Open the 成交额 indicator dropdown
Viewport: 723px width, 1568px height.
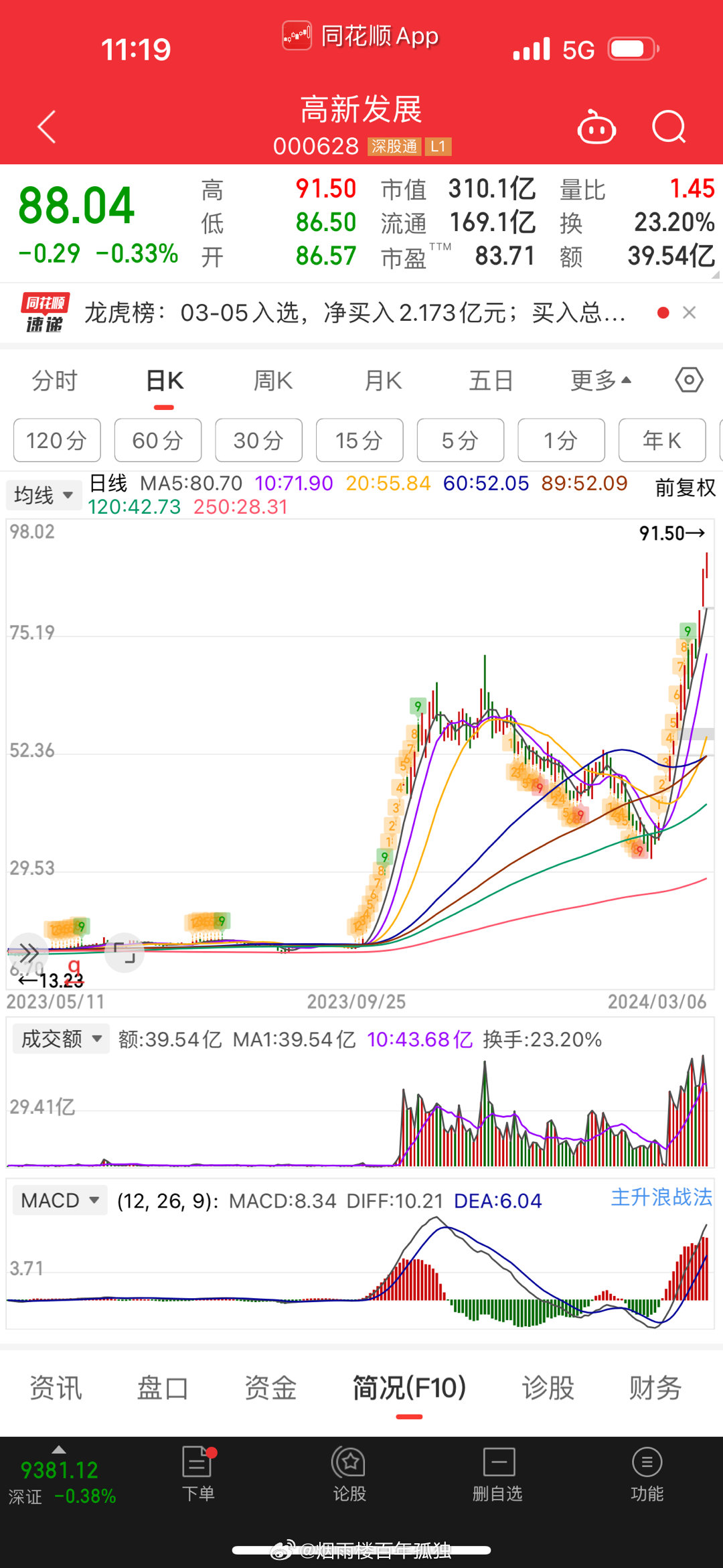[60, 1039]
